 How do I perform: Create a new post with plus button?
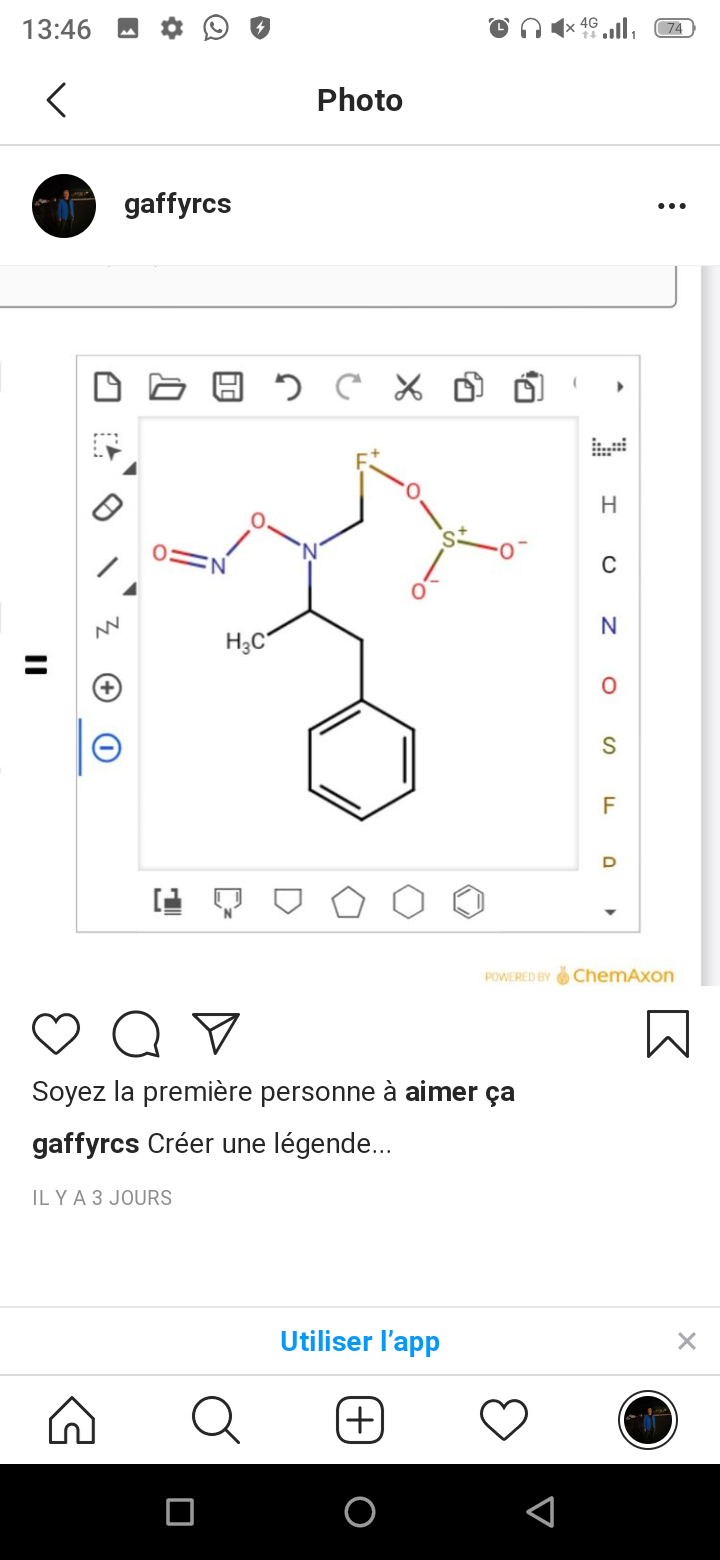360,1420
